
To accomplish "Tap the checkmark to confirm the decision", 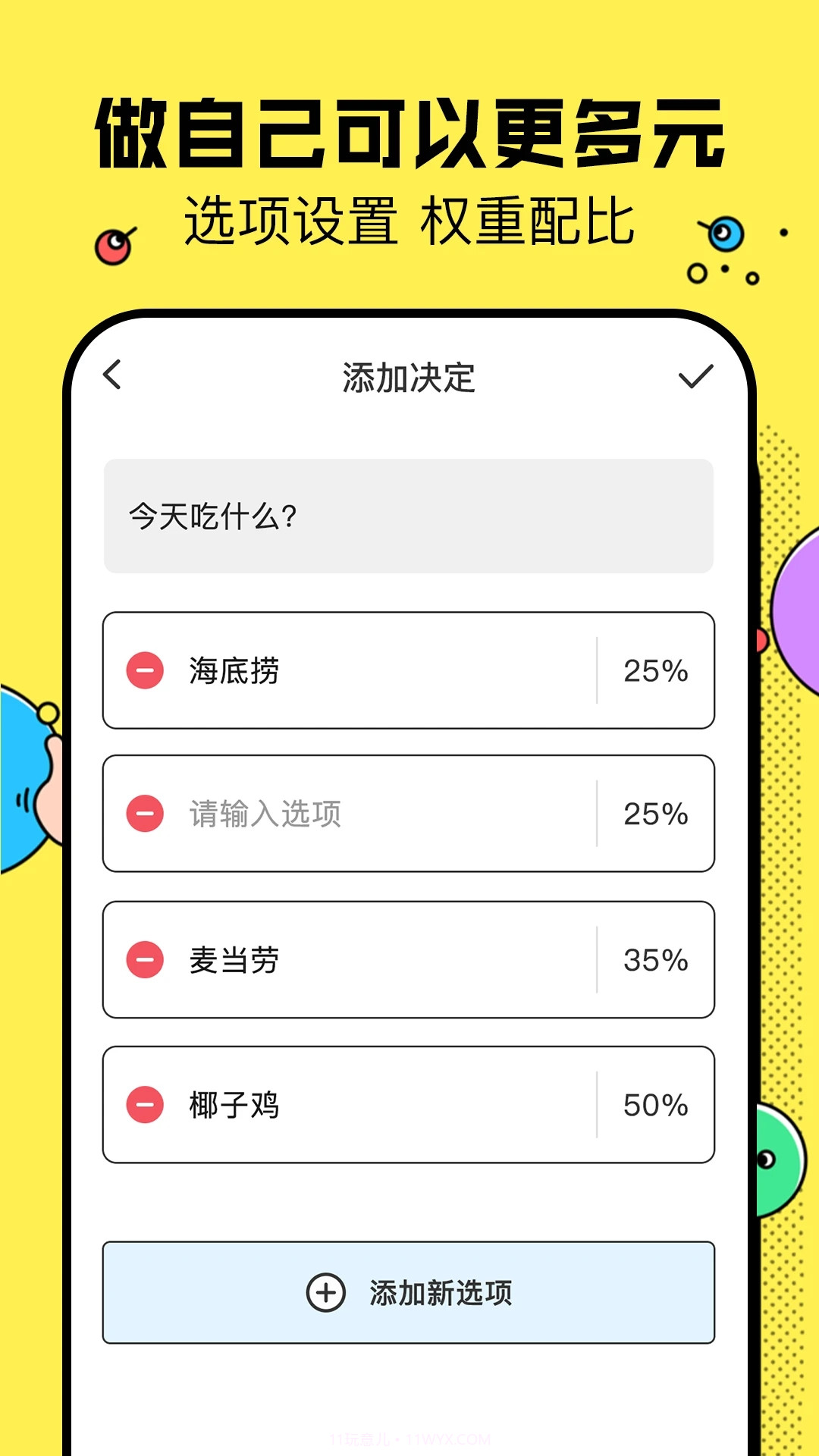I will click(x=695, y=377).
